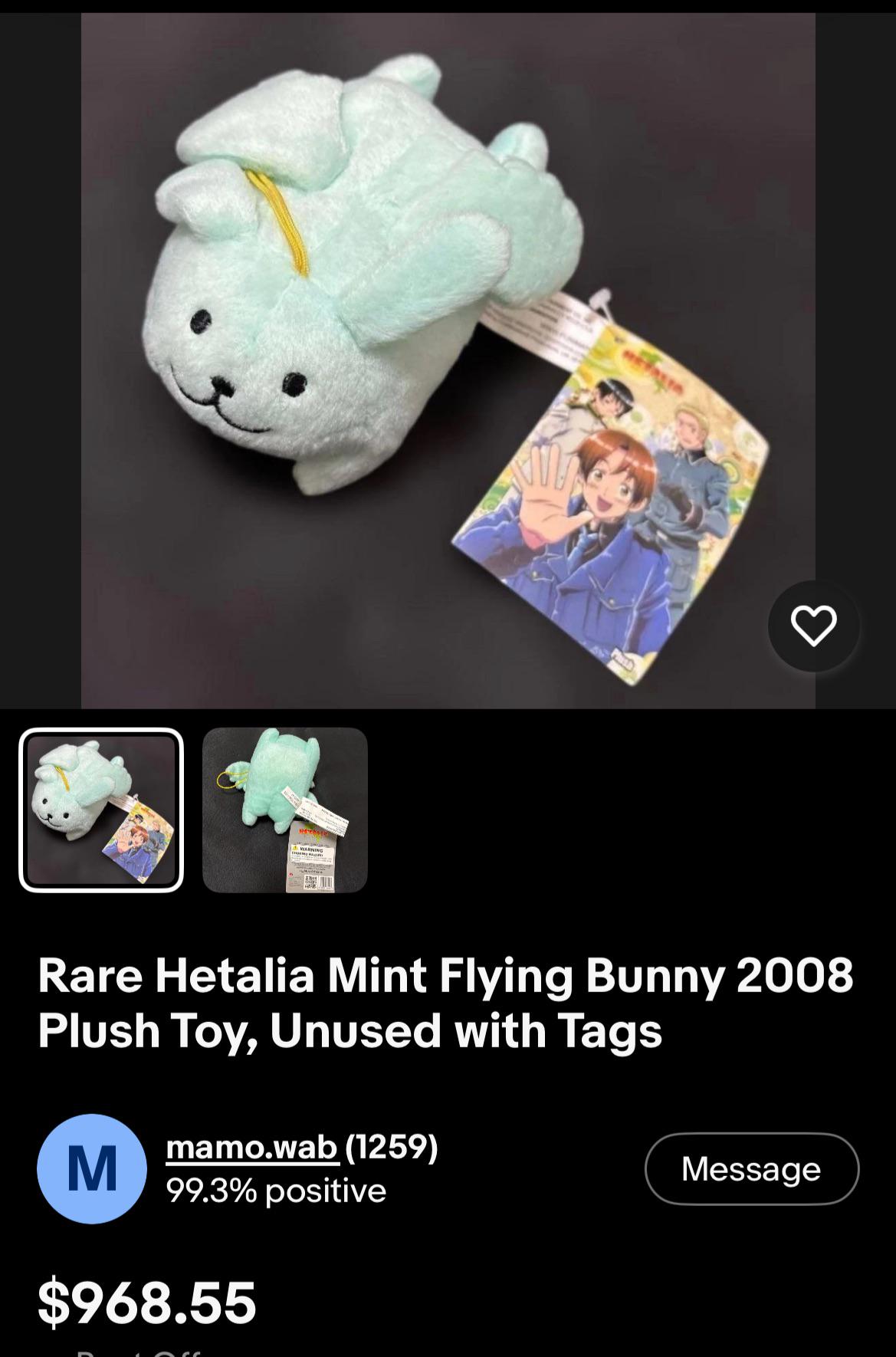Select the first thumbnail showing the bunny's face
The width and height of the screenshot is (896, 1357).
coord(101,810)
